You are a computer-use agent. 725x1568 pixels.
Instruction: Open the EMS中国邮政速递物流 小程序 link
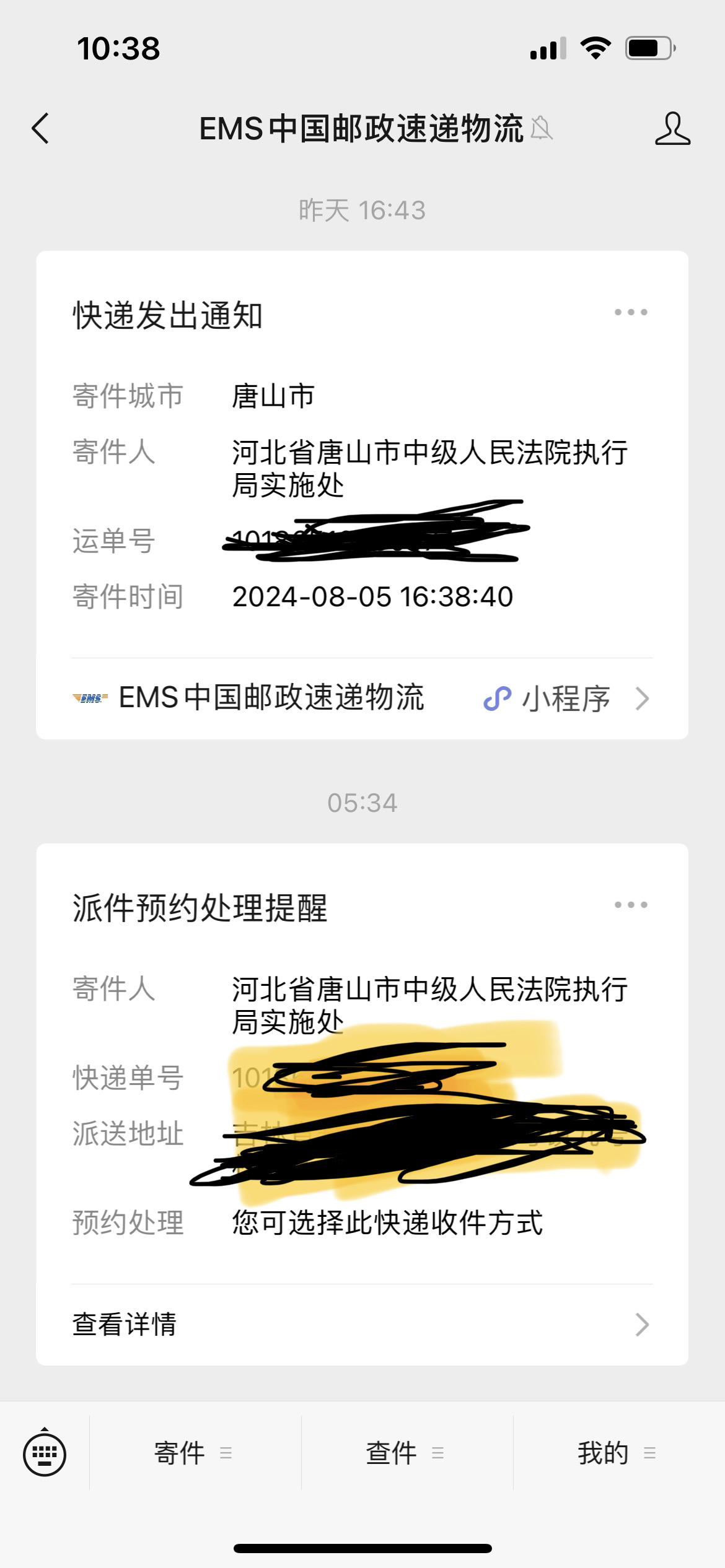362,699
